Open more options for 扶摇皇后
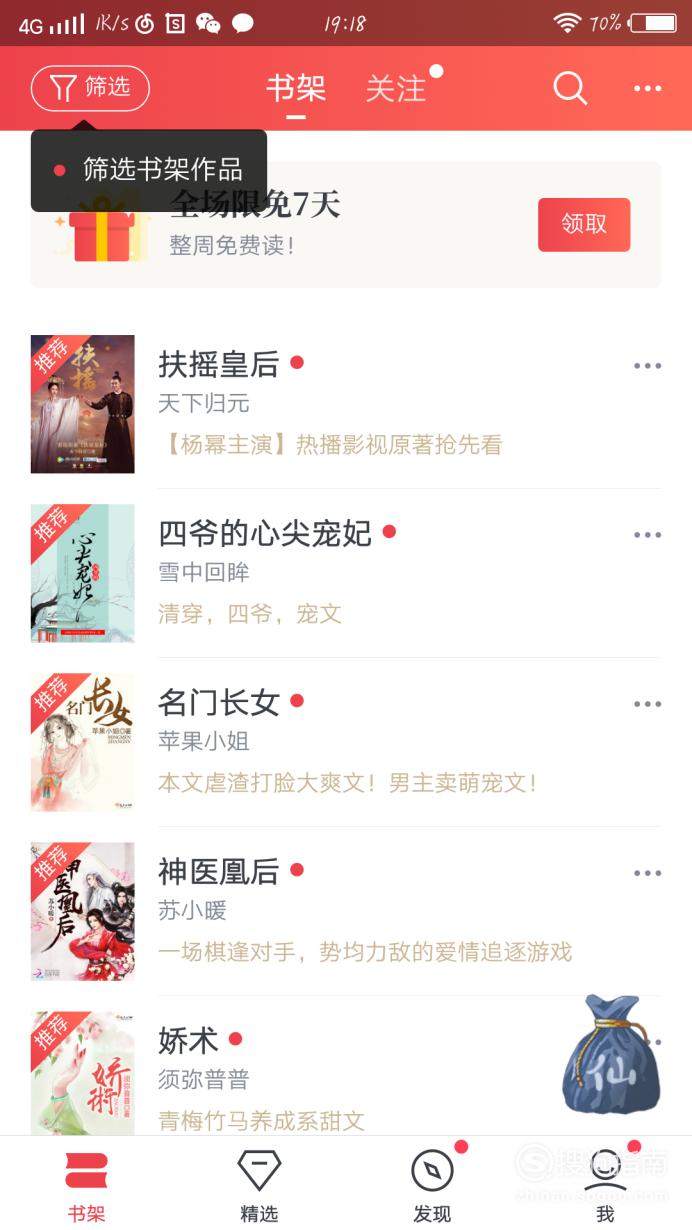Viewport: 692px width, 1230px height. [647, 366]
